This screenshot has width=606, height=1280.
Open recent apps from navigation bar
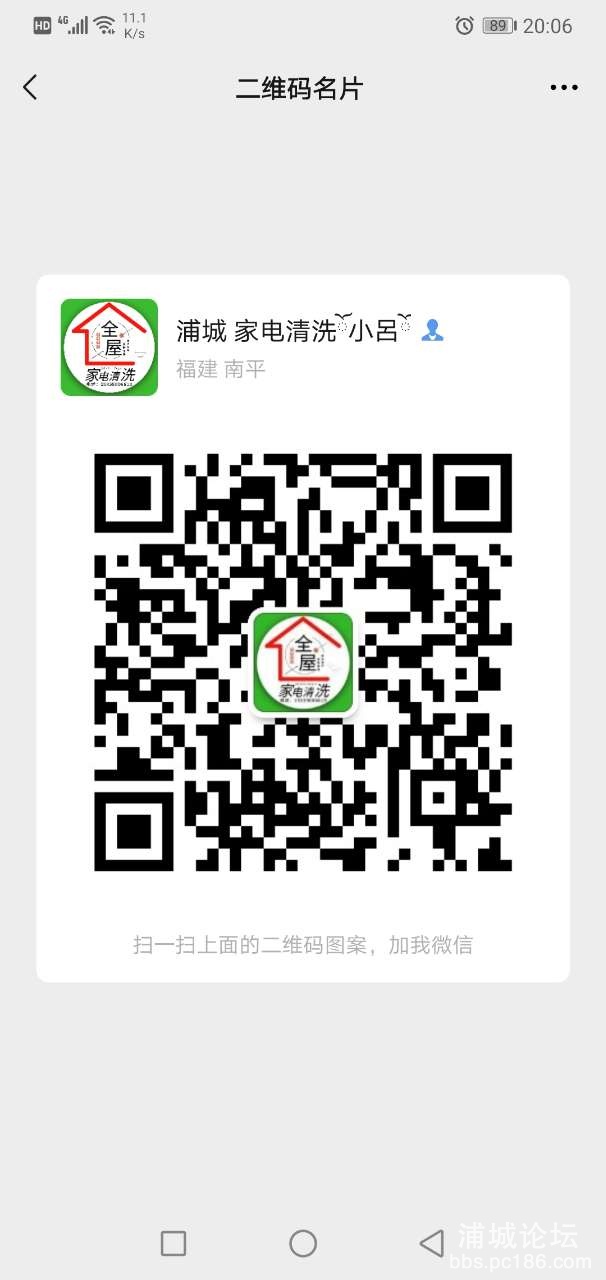point(173,1243)
